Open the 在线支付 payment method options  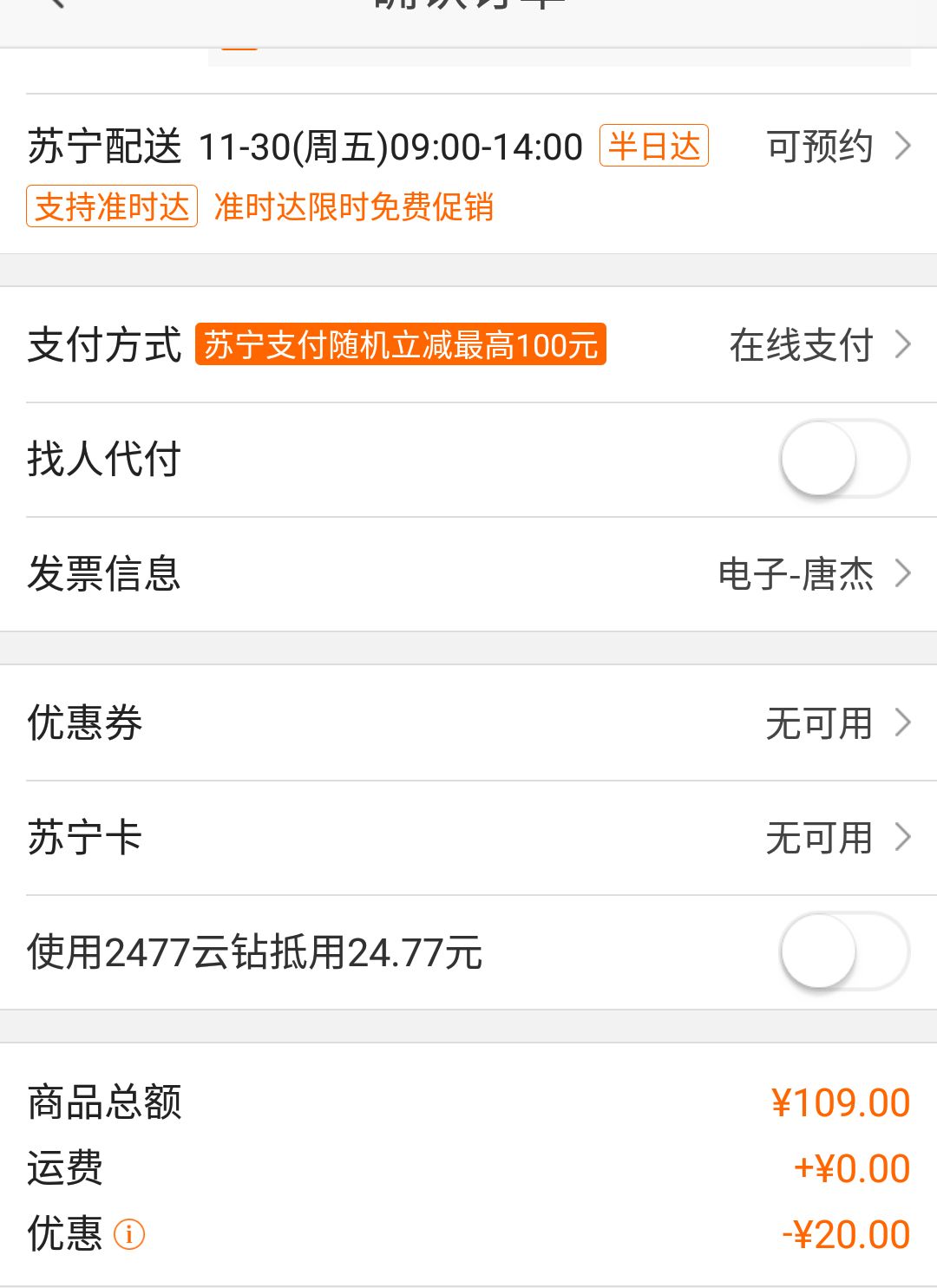(803, 345)
